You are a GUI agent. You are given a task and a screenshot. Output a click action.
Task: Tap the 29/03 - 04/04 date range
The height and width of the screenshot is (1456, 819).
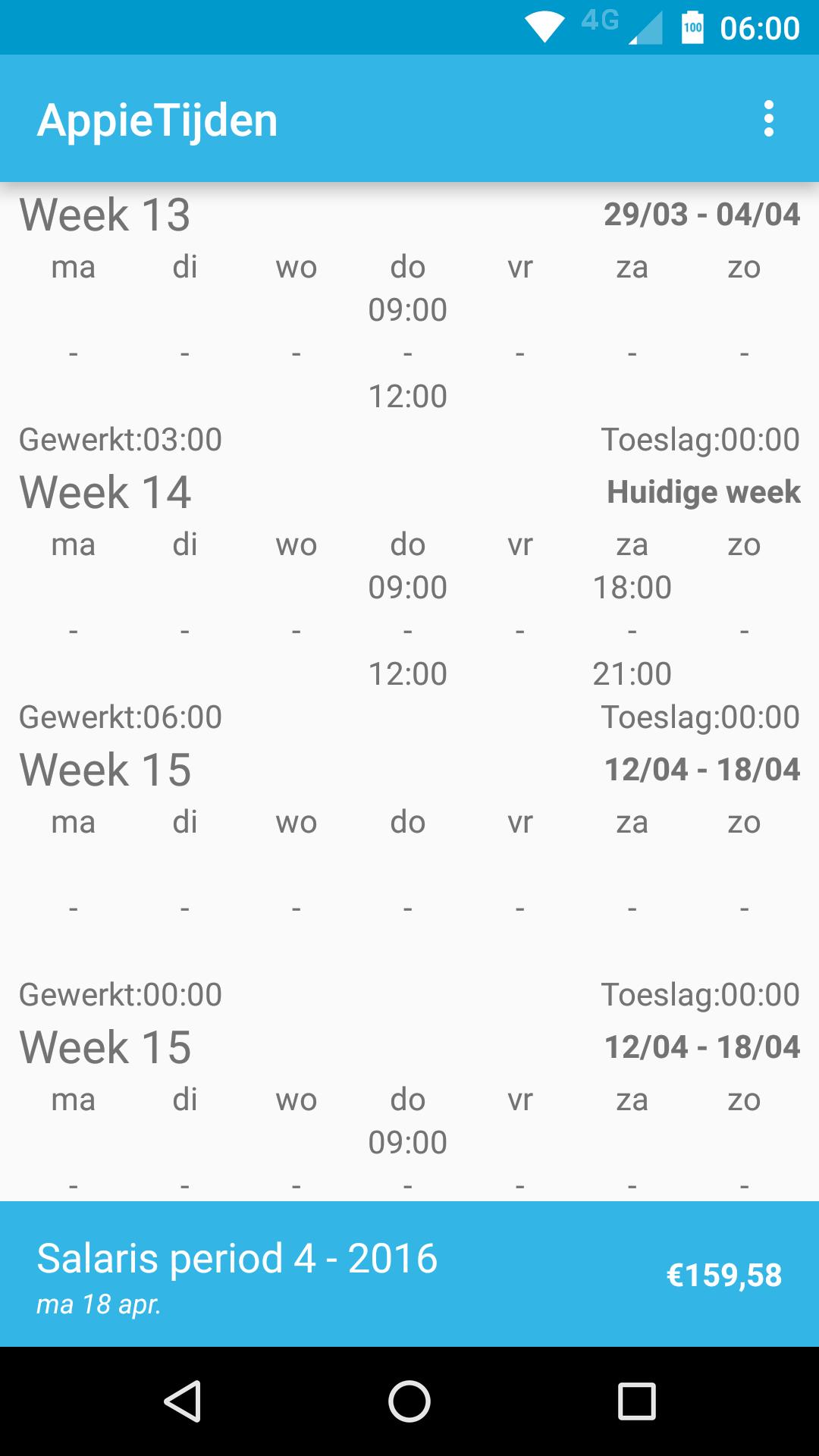click(702, 214)
